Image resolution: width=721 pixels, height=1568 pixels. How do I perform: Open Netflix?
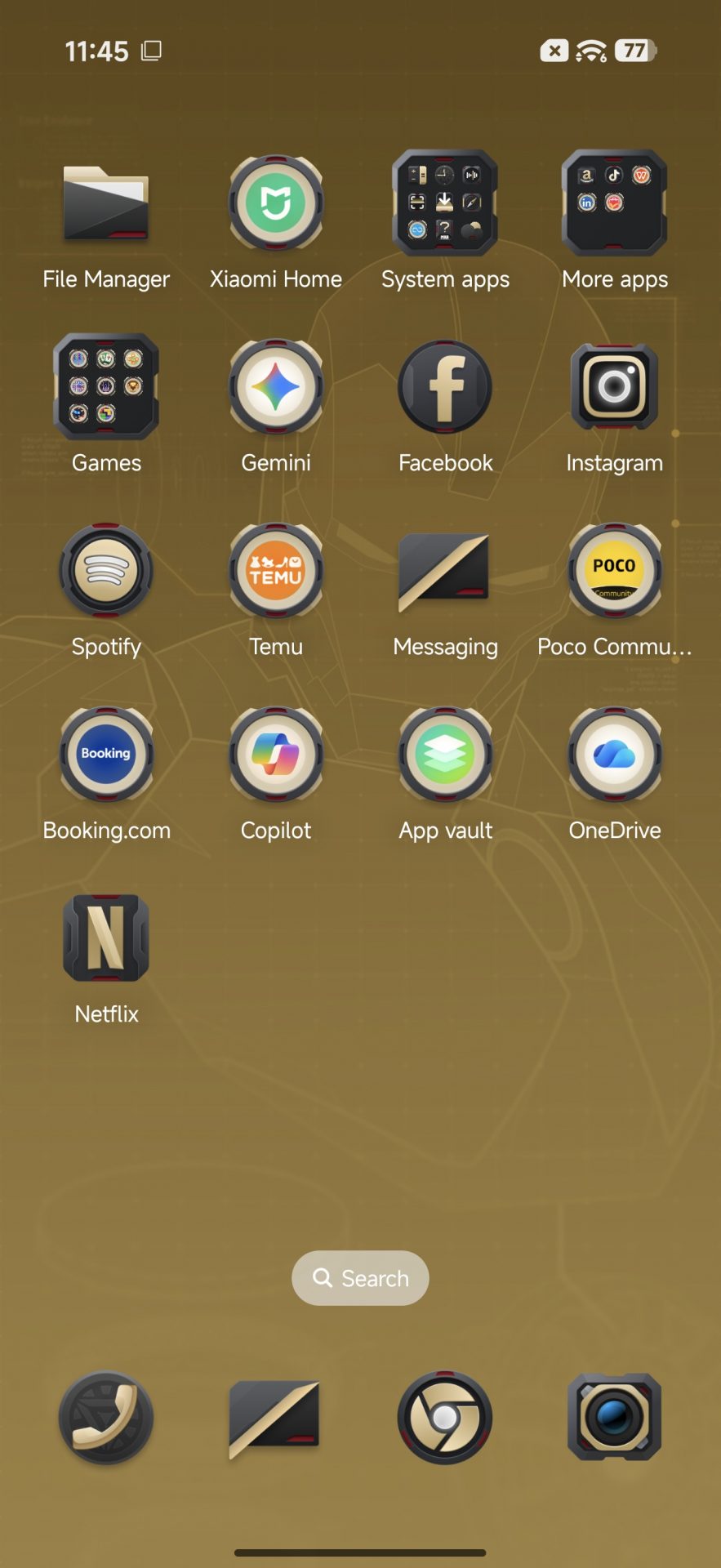106,938
